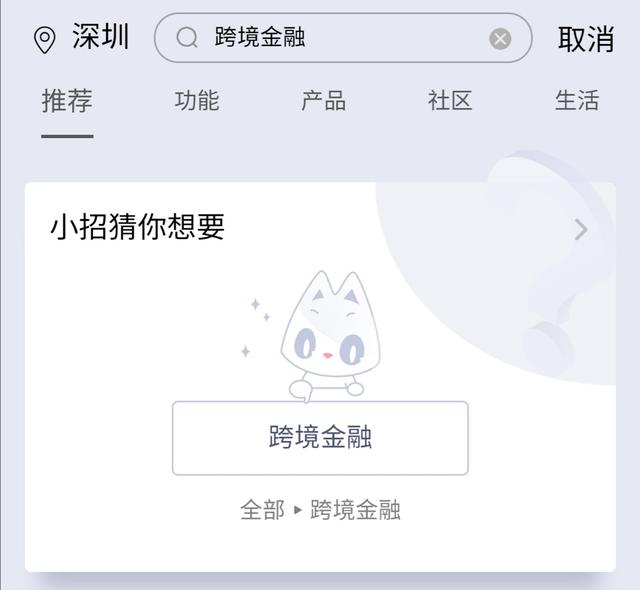Cancel the search with 取消
The image size is (640, 590).
(x=586, y=39)
